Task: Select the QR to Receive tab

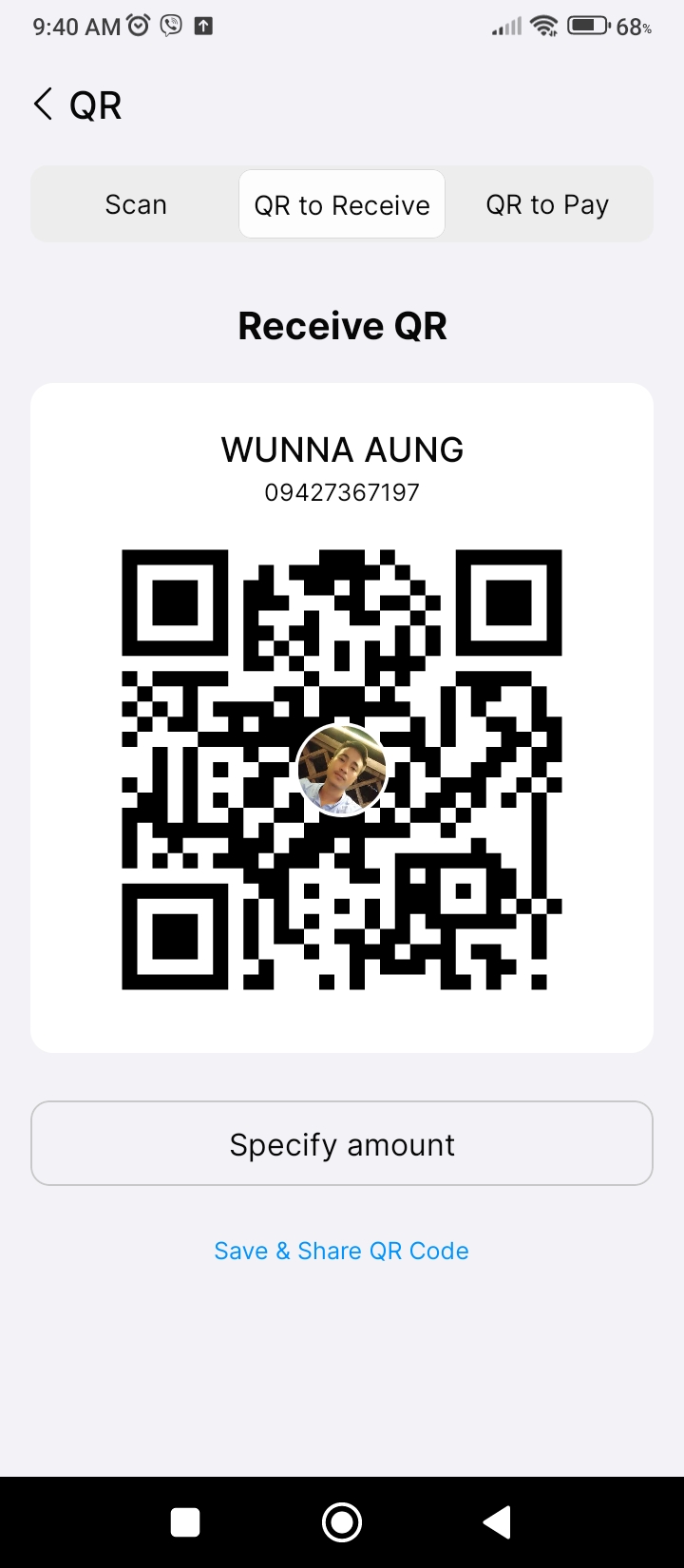Action: click(342, 204)
